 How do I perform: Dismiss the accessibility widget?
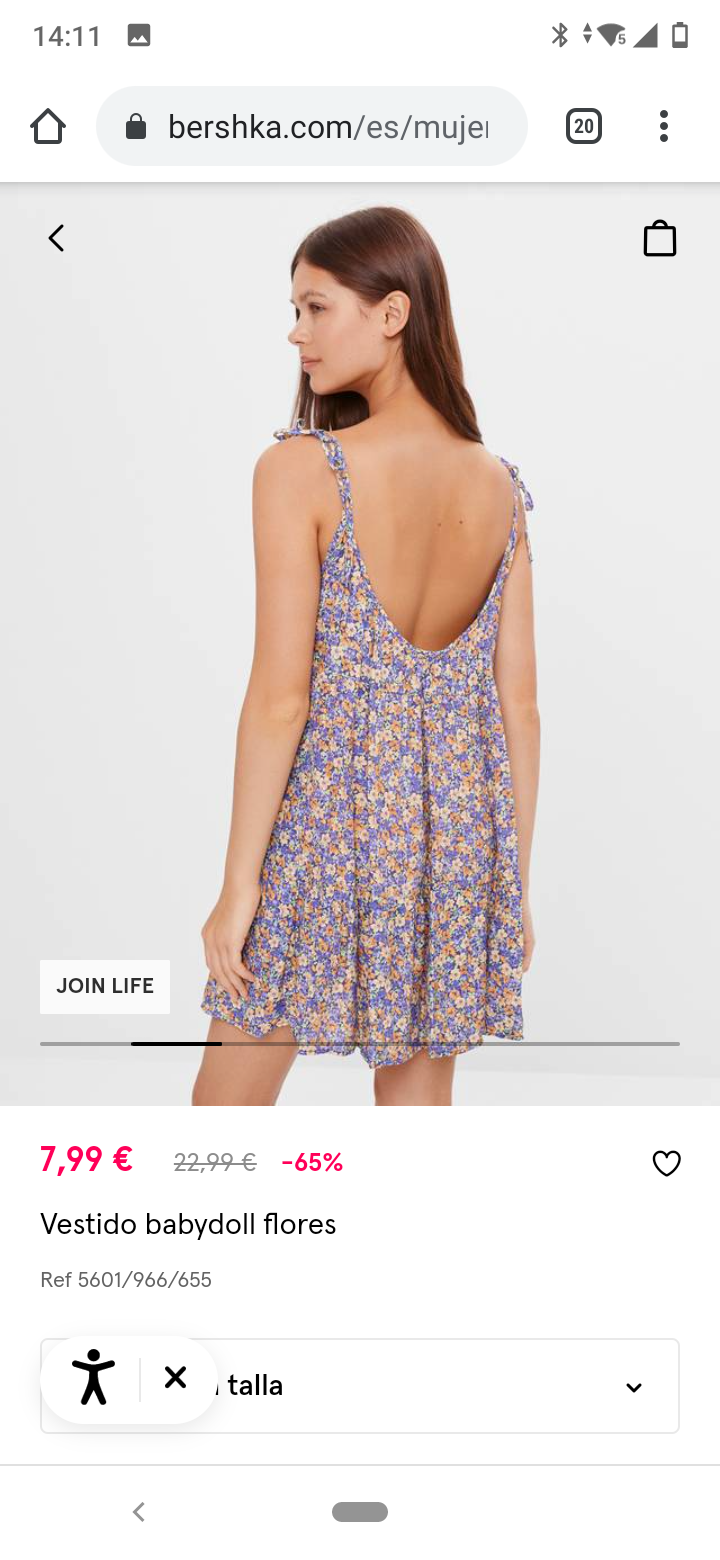pyautogui.click(x=176, y=1378)
